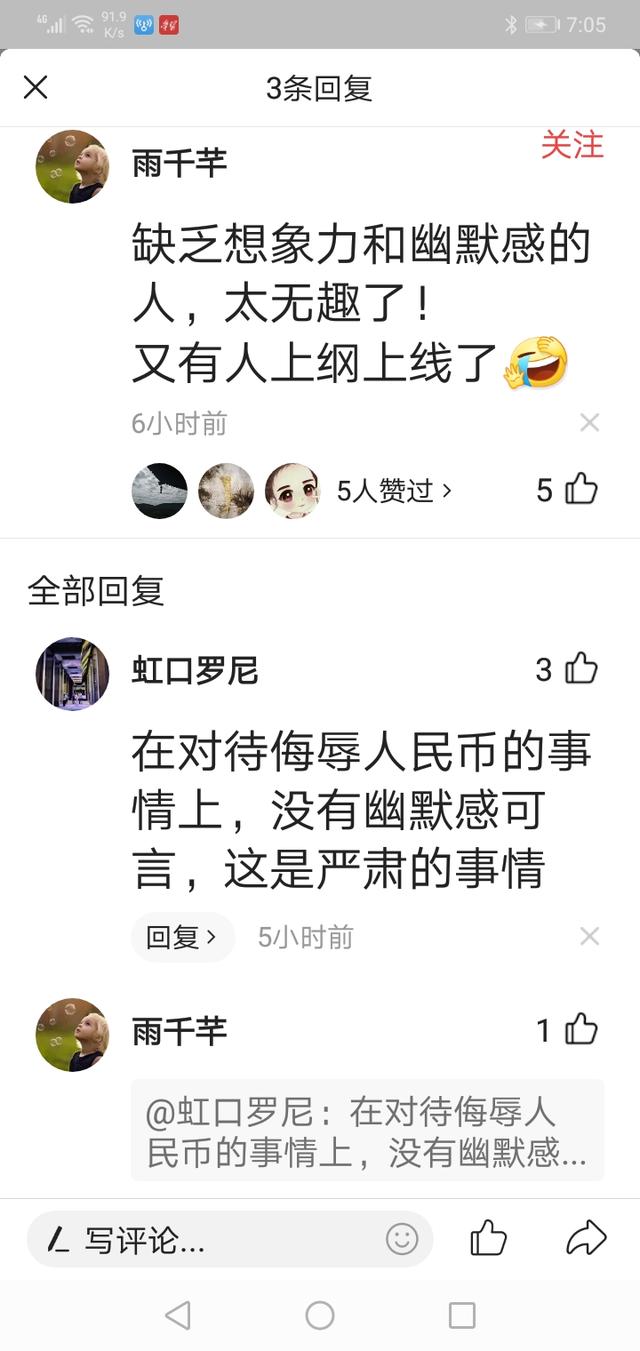The width and height of the screenshot is (640, 1351).
Task: Tap the 写评论 comment input field
Action: pos(200,1240)
